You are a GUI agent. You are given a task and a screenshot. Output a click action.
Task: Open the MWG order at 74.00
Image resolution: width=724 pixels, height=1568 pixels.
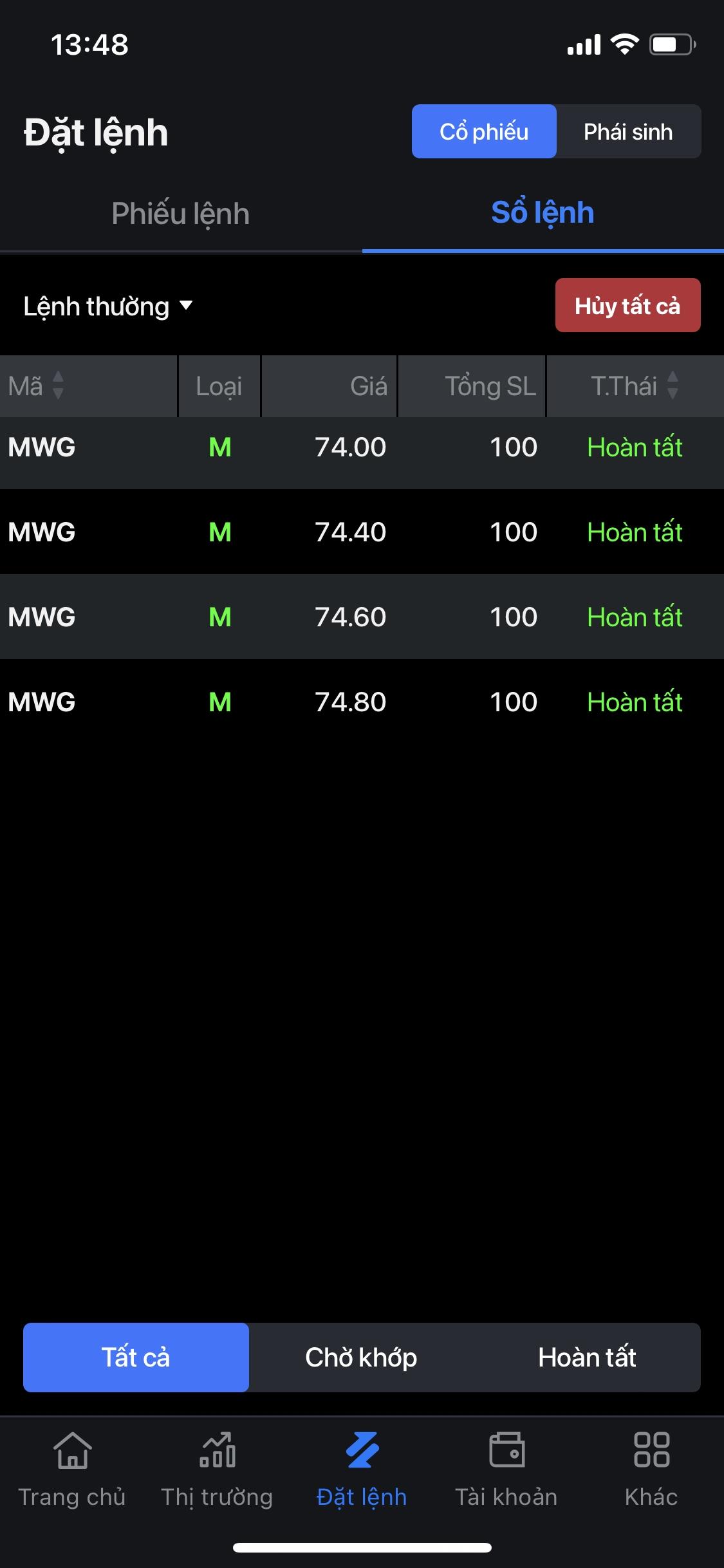[x=362, y=447]
